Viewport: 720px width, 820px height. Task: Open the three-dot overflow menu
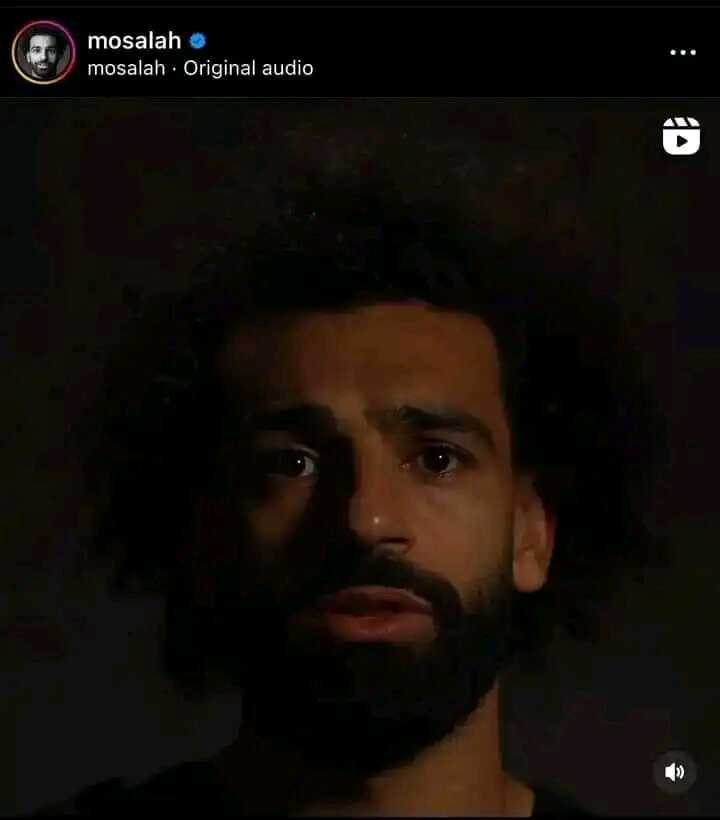click(682, 52)
